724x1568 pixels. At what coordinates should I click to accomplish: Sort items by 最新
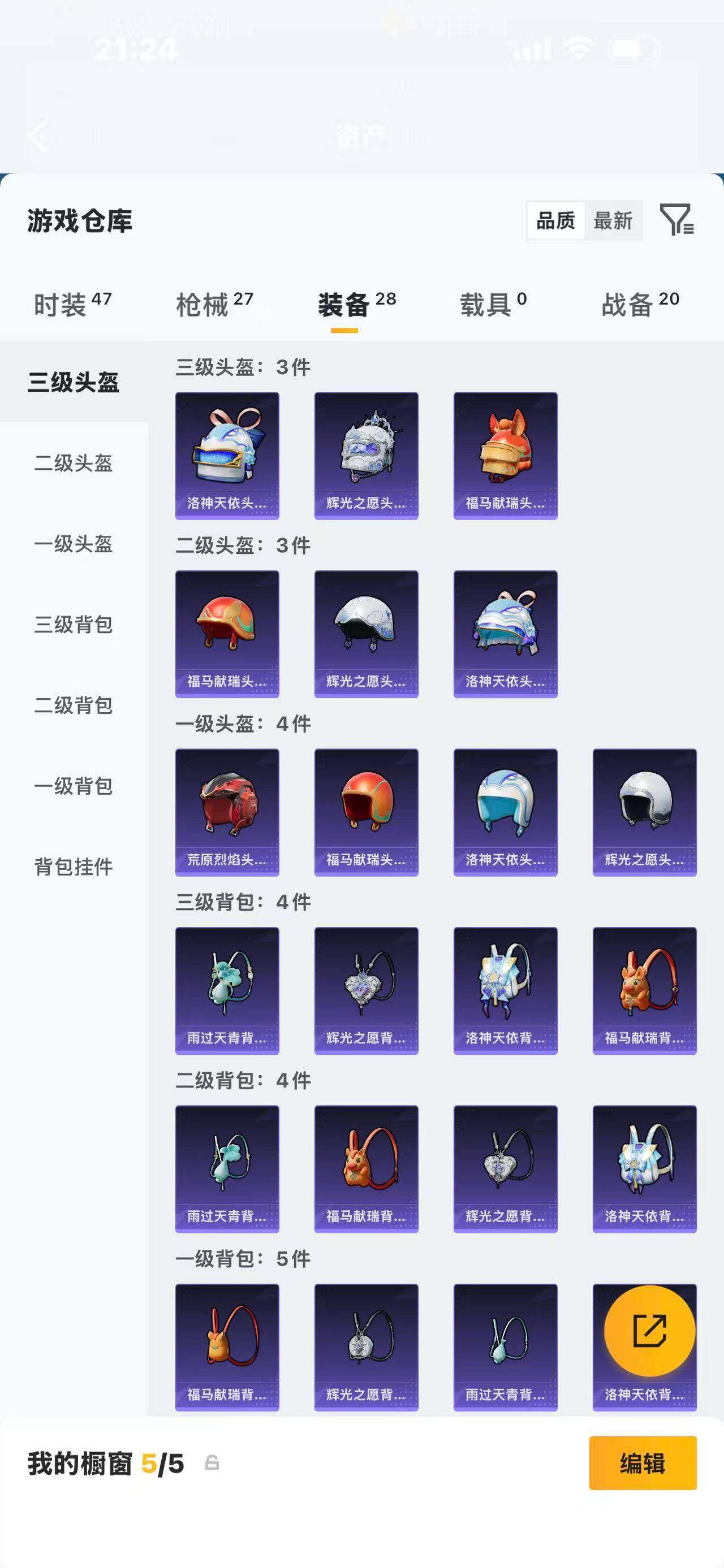pyautogui.click(x=614, y=222)
